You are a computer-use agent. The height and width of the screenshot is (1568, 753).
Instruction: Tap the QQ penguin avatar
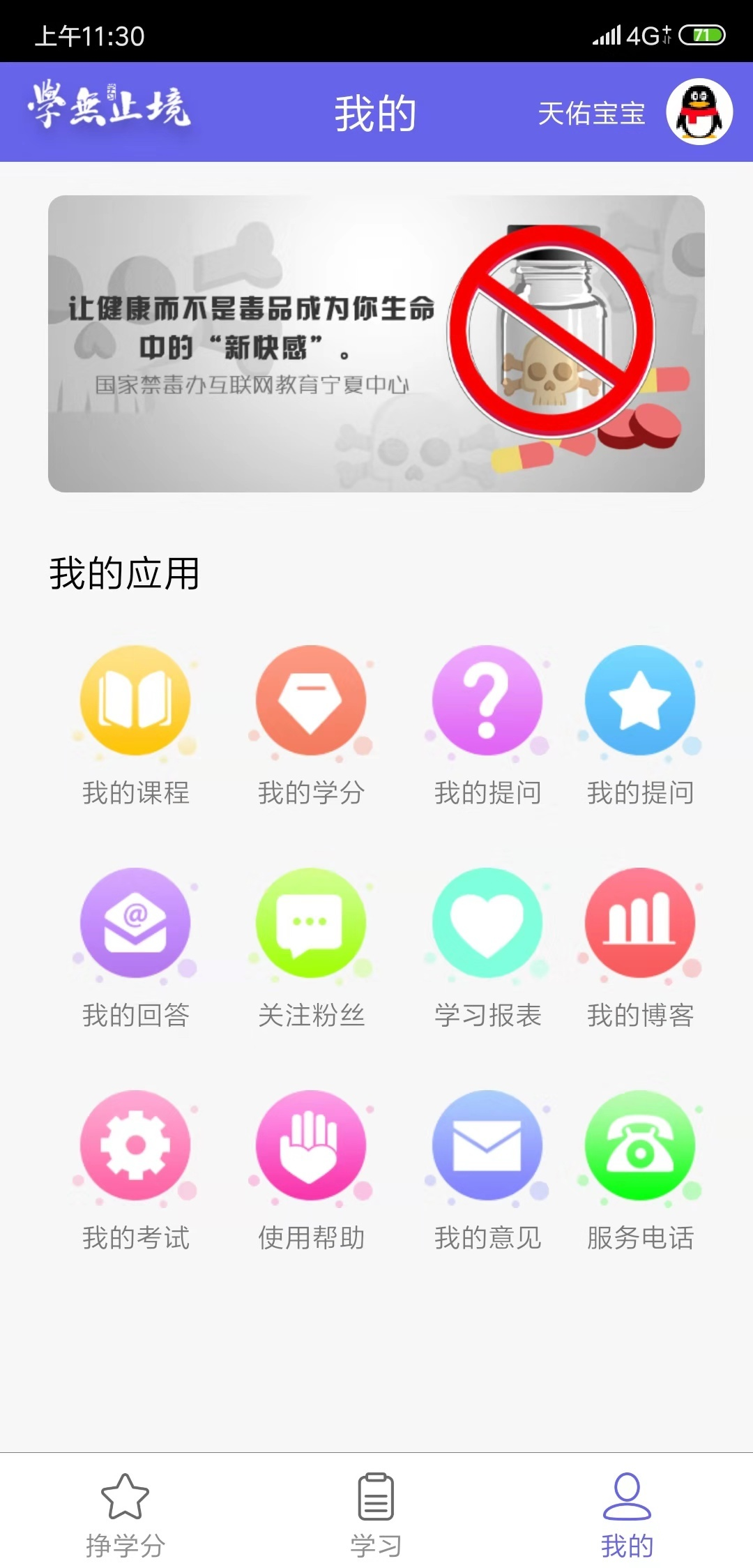tap(697, 113)
